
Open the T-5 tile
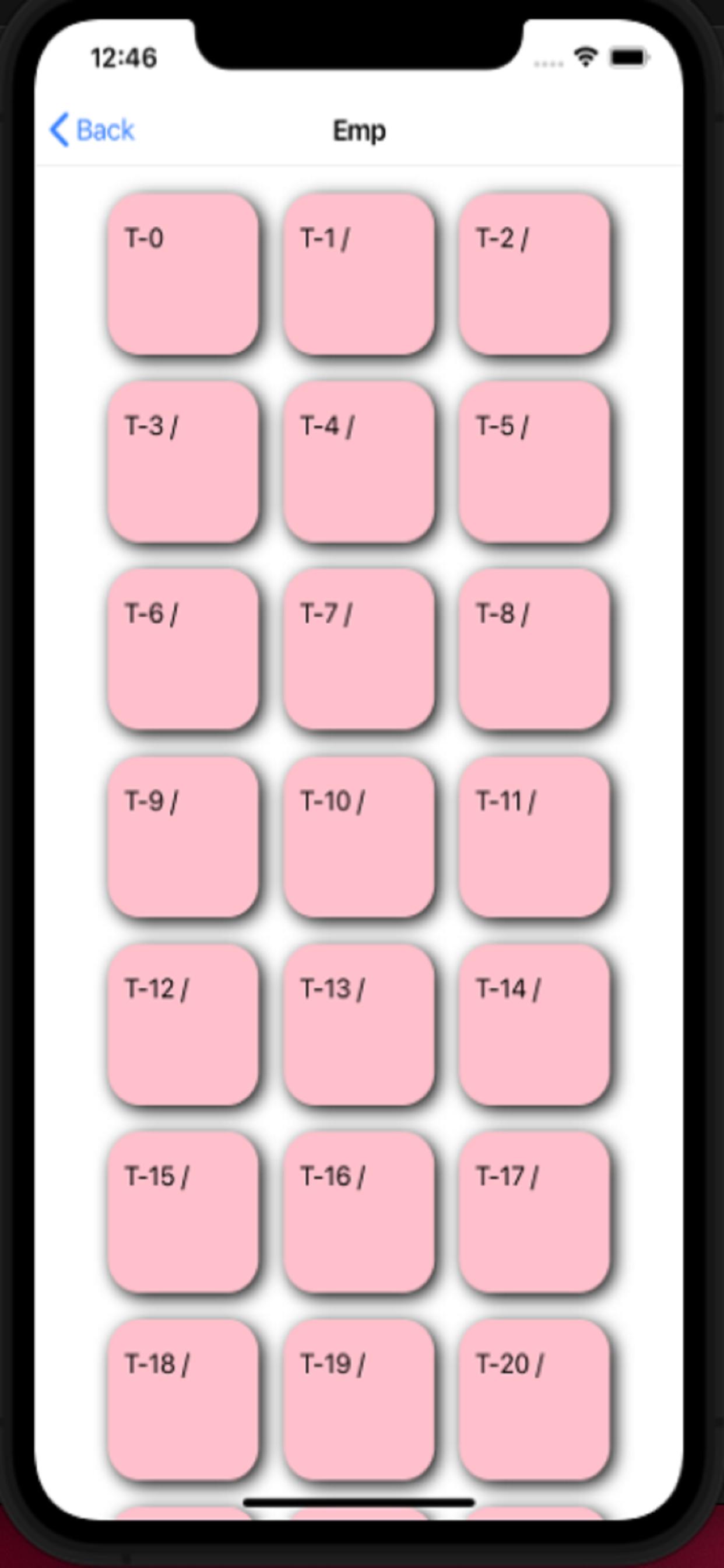534,461
